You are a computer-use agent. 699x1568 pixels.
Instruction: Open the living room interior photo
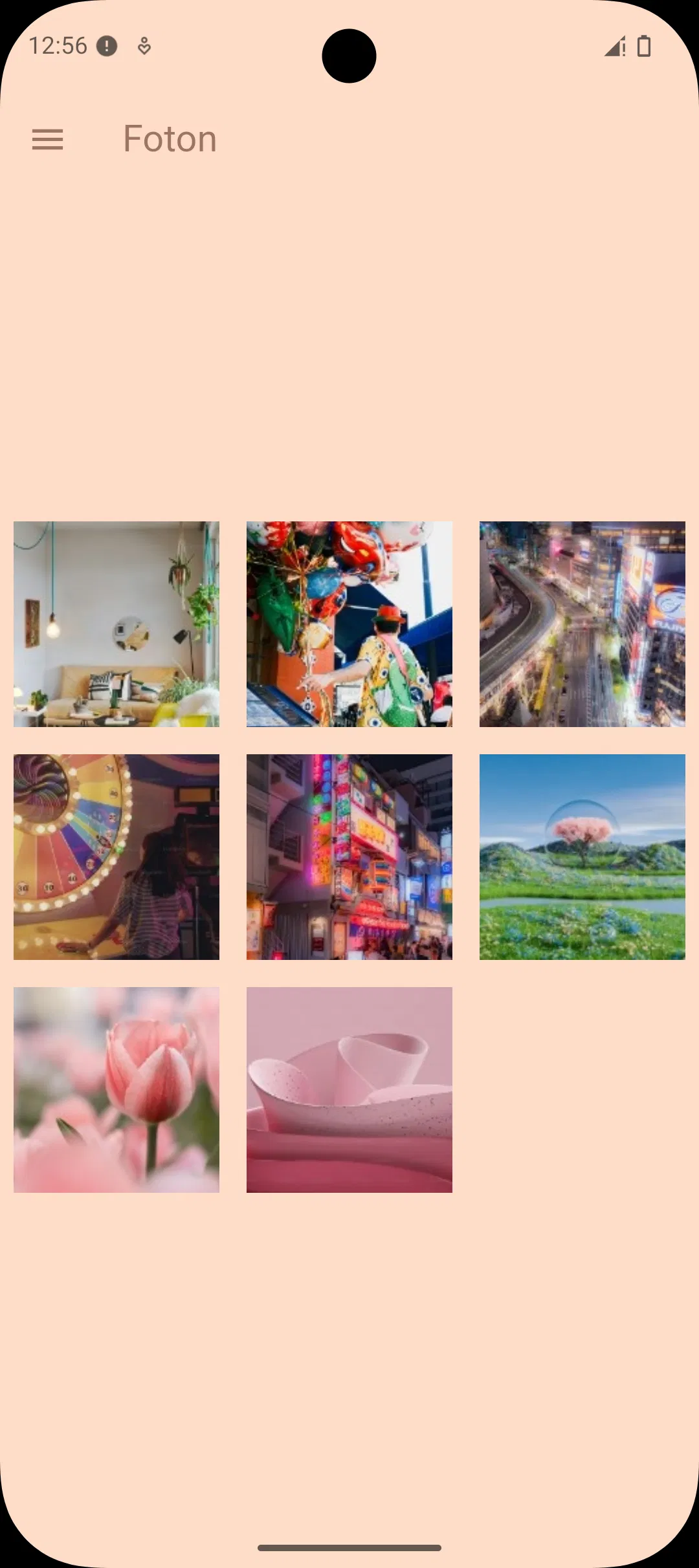[x=116, y=624]
